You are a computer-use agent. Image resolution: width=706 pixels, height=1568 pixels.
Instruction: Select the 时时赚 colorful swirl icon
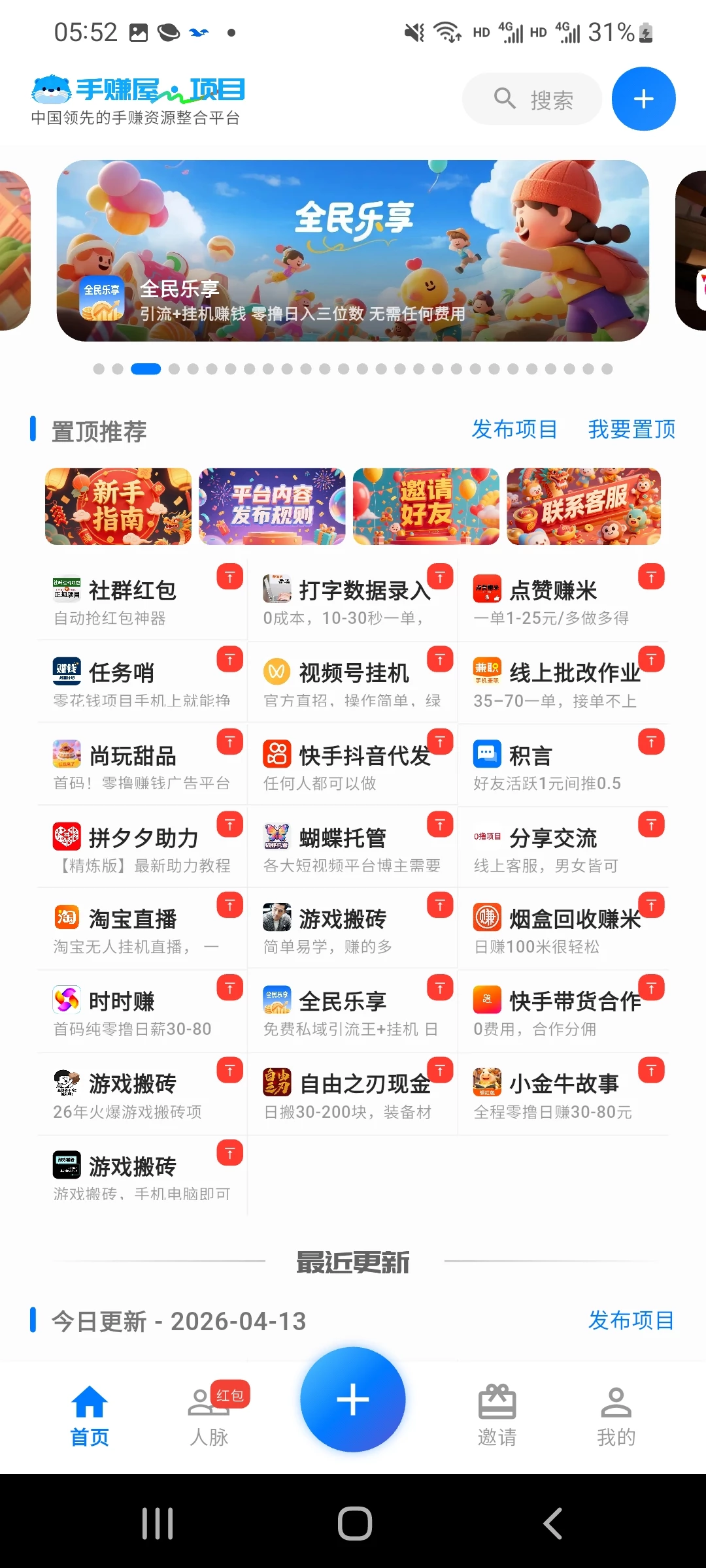pyautogui.click(x=67, y=1000)
